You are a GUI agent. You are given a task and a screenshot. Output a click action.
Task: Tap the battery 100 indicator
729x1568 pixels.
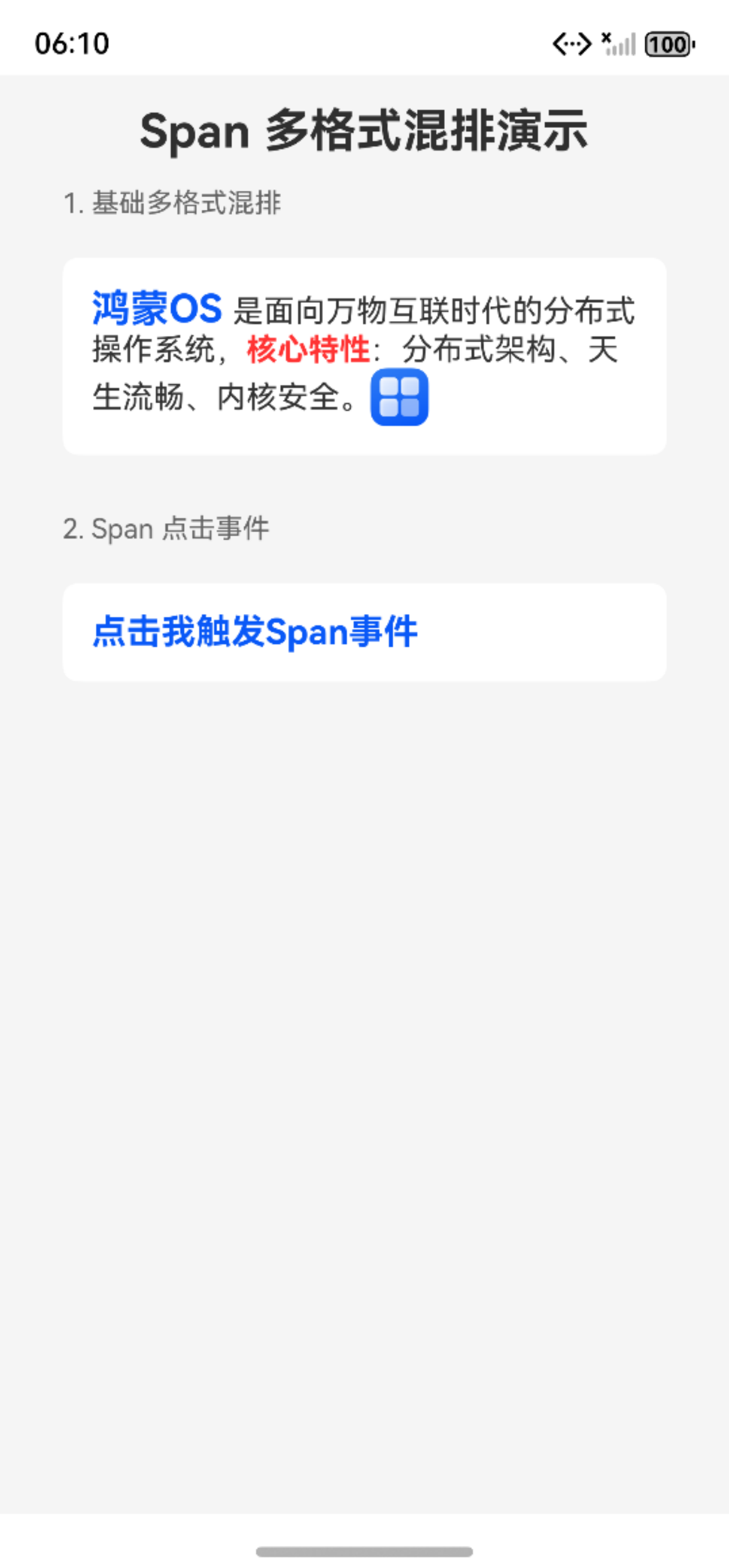coord(668,44)
